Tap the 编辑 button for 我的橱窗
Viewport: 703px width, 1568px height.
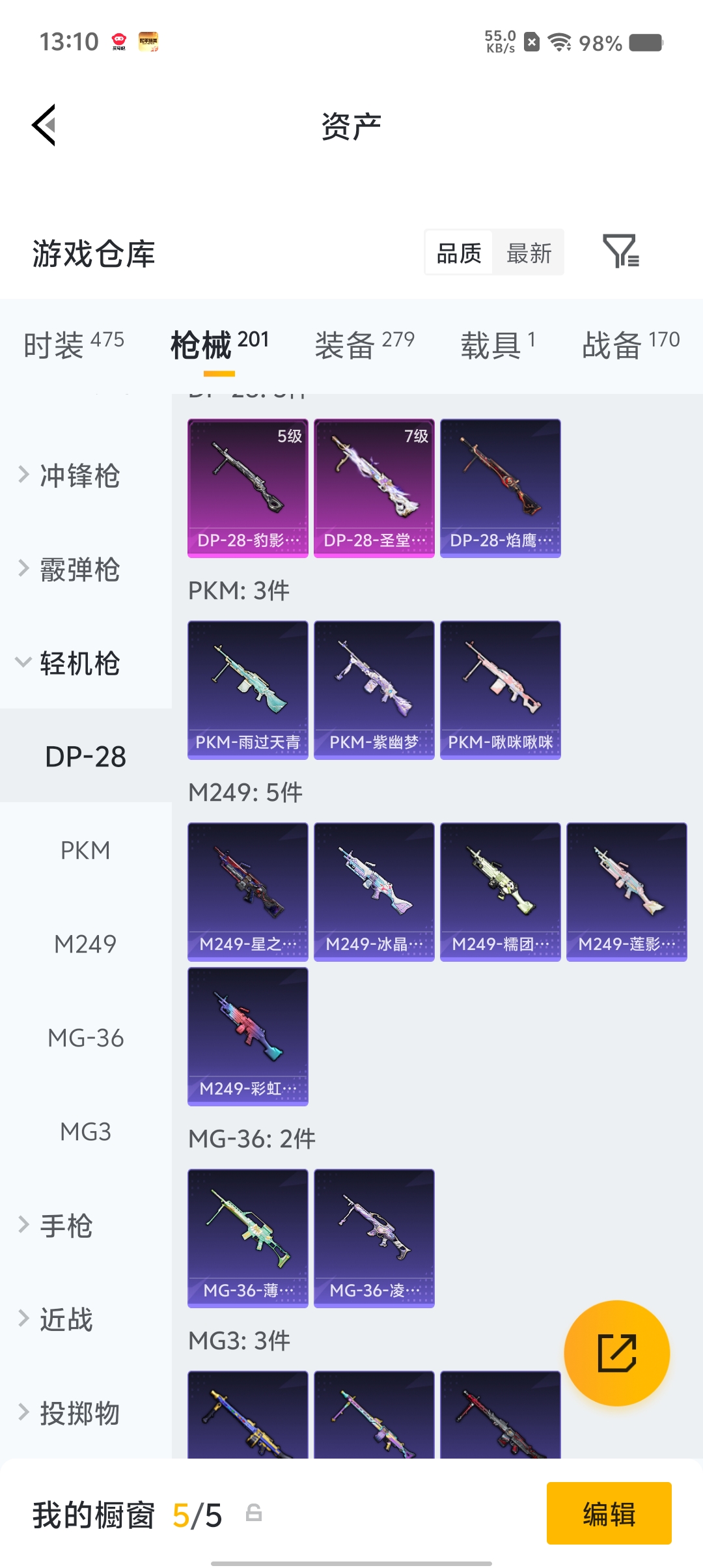coord(609,1513)
